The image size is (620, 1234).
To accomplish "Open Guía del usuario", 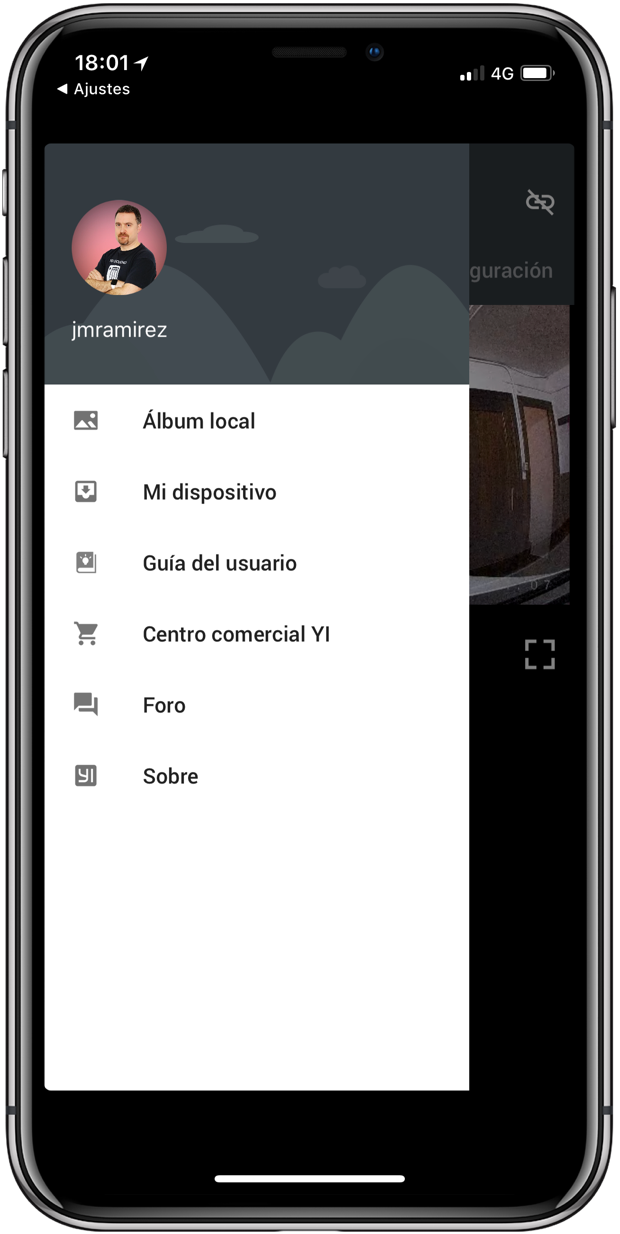I will point(257,563).
